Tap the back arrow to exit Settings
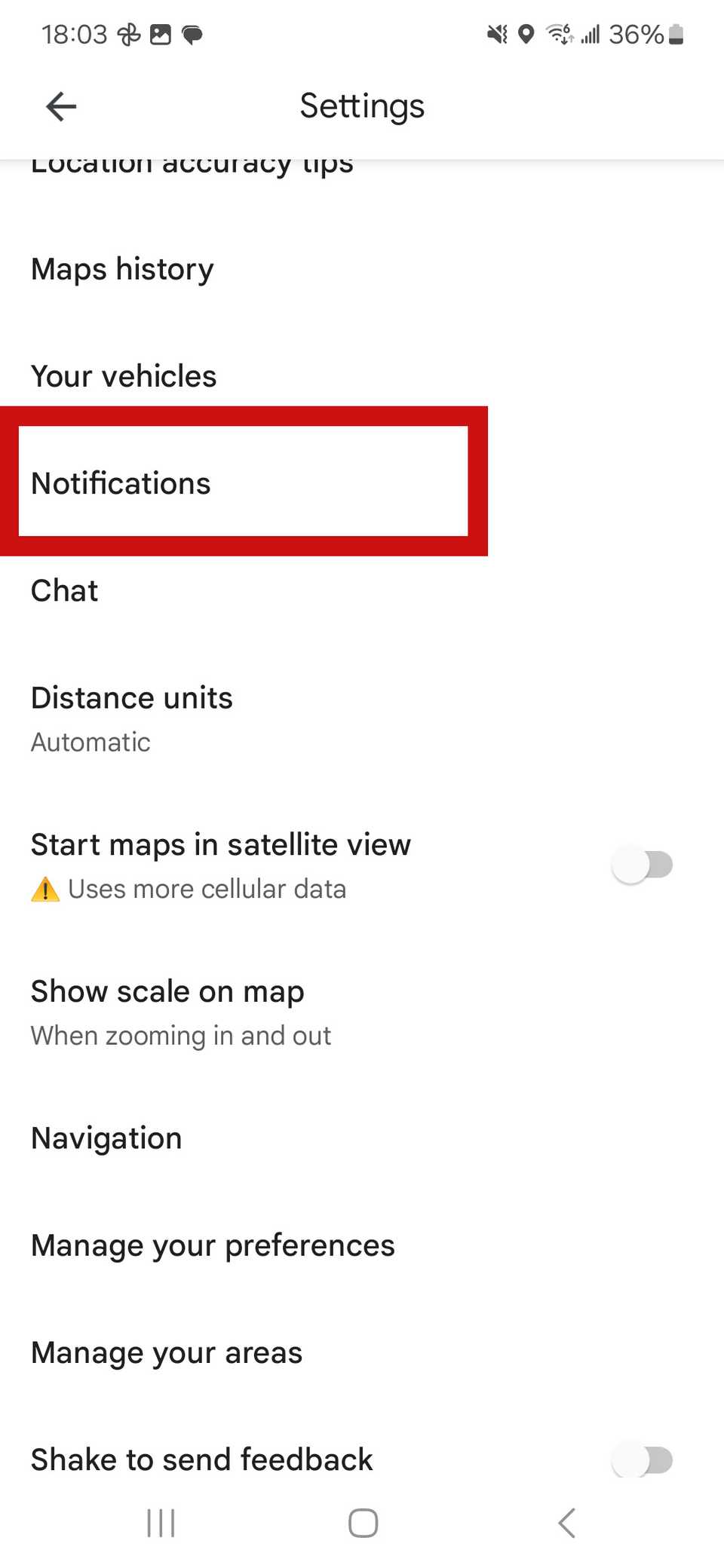This screenshot has height=1568, width=724. pos(60,106)
